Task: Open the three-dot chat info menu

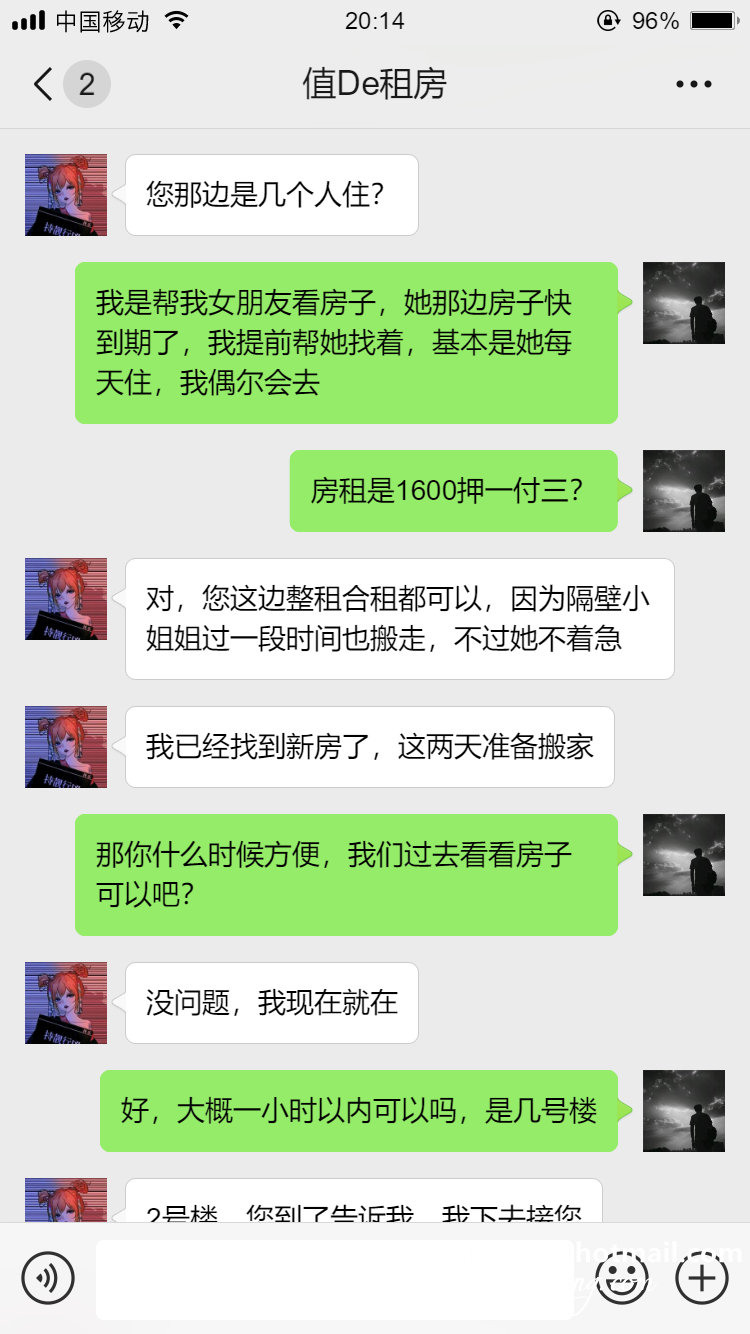Action: point(693,85)
